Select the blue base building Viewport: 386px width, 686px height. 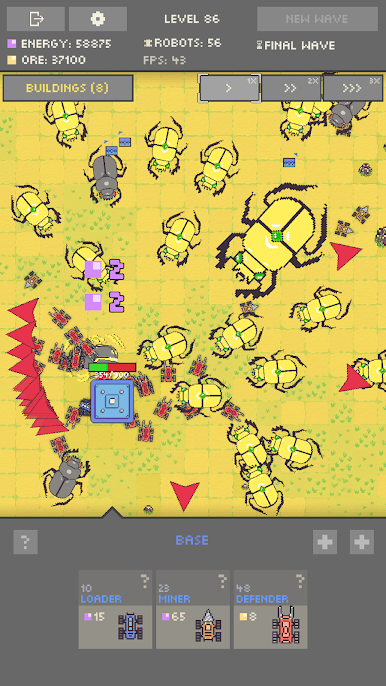112,401
